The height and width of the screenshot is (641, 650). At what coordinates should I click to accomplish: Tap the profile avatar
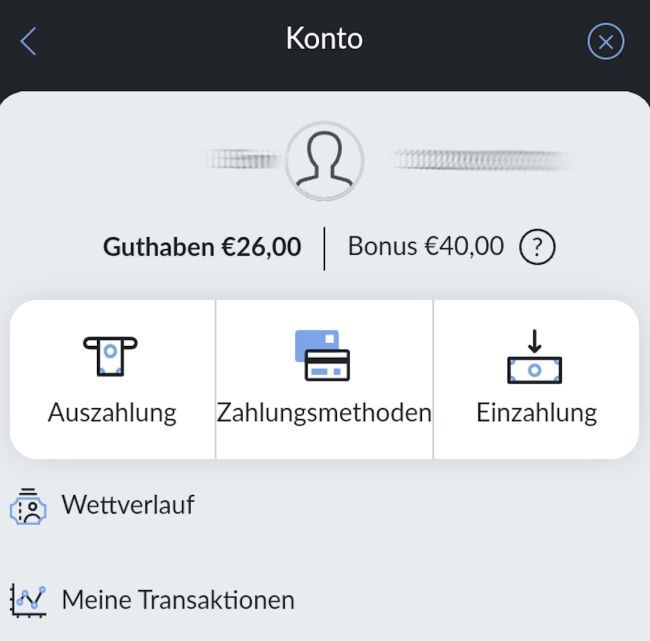click(324, 160)
